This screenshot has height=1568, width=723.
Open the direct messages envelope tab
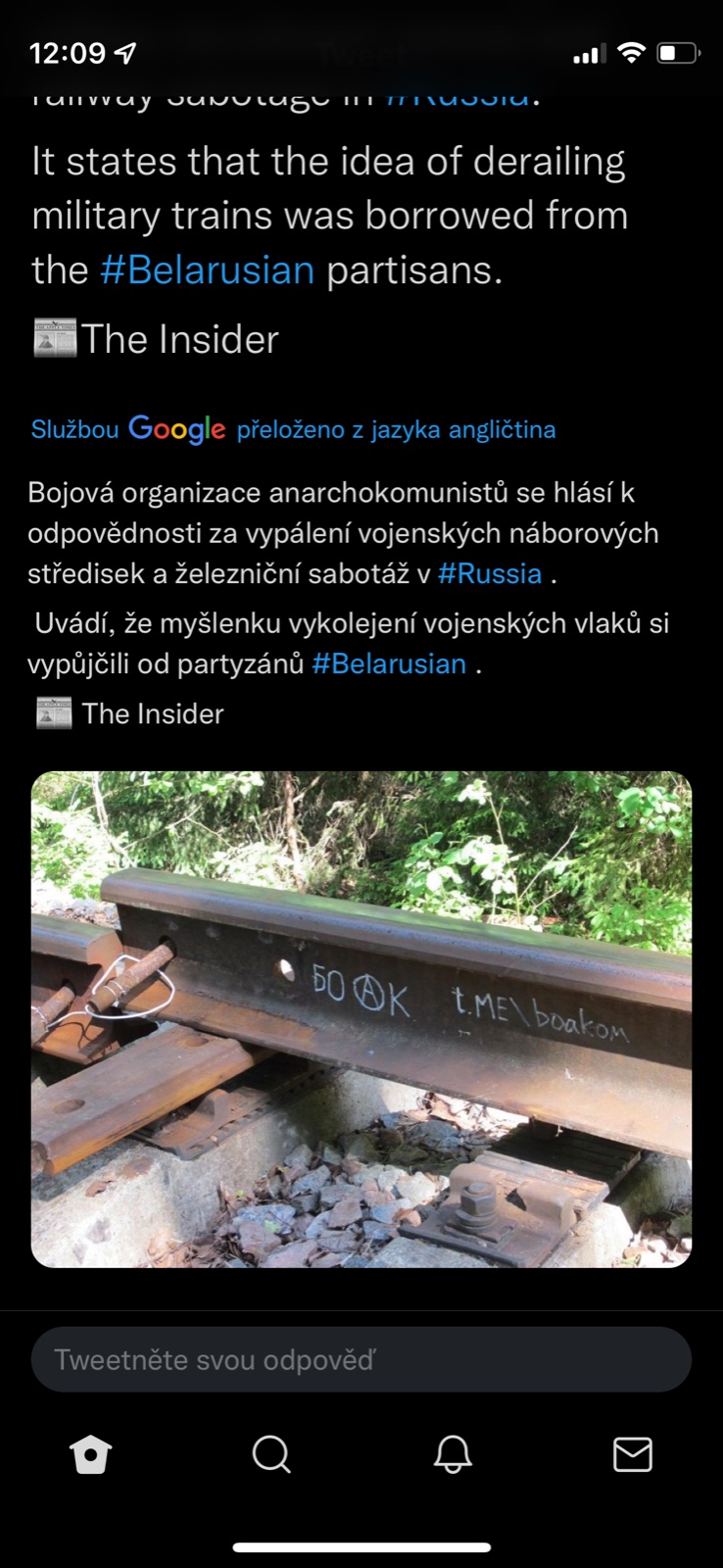[633, 1455]
